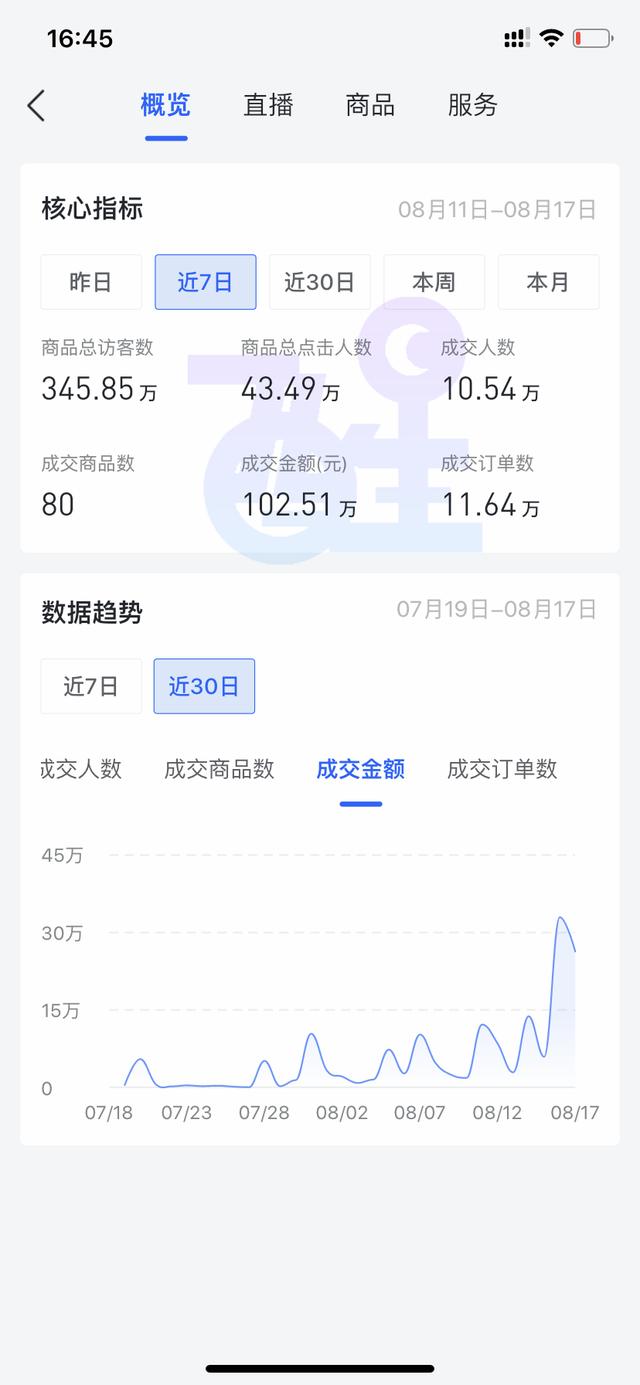Open the 商品 tab
The height and width of the screenshot is (1385, 640).
click(x=370, y=105)
